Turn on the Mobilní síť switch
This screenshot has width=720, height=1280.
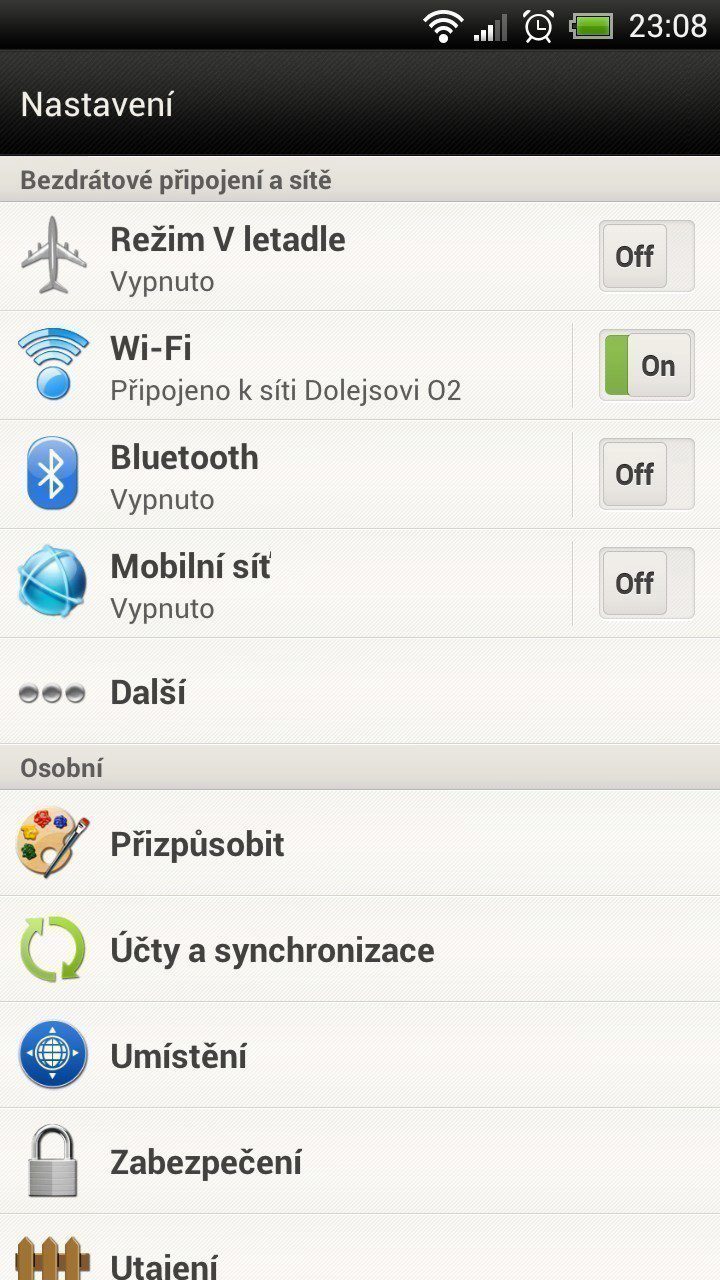(646, 583)
